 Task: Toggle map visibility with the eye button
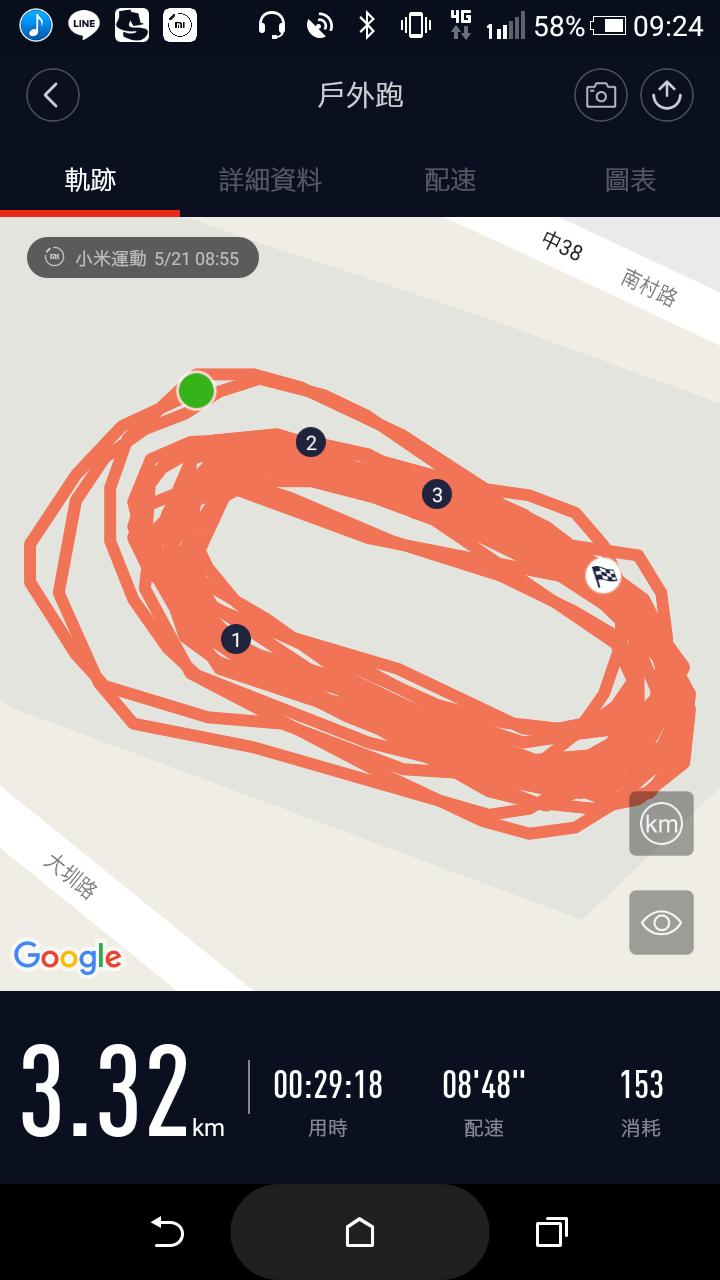661,922
